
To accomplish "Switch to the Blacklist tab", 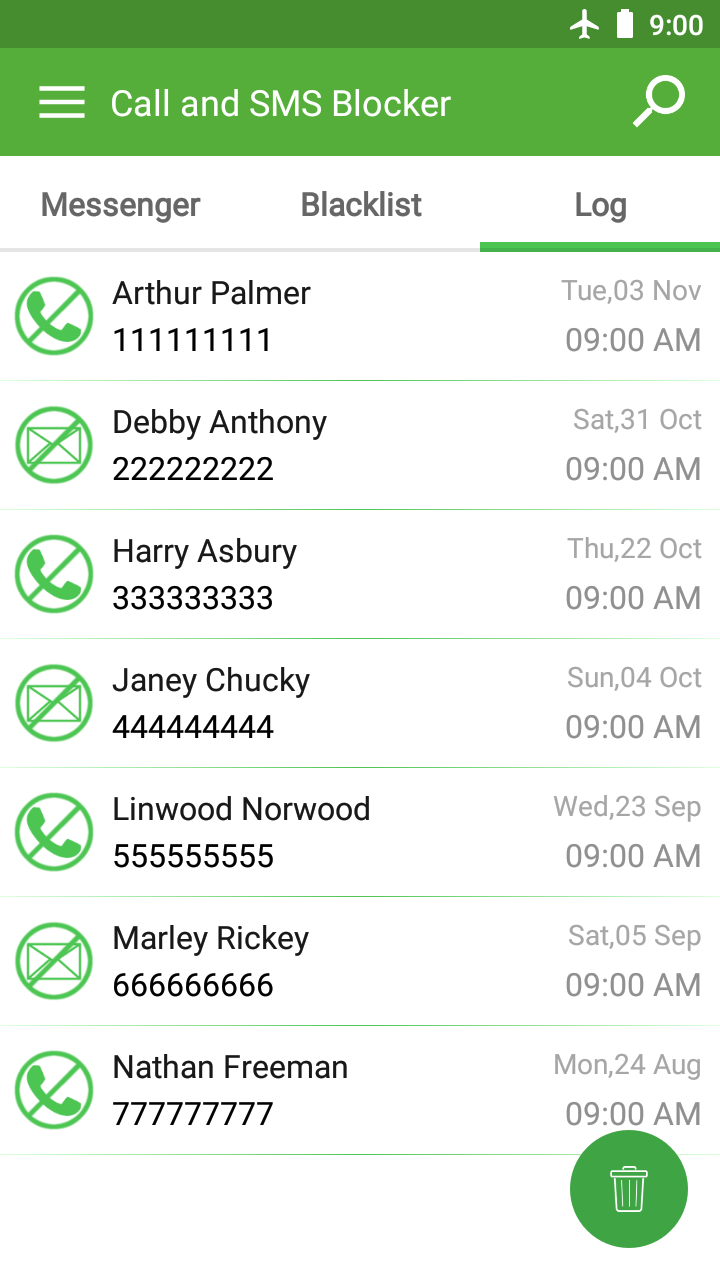I will pyautogui.click(x=361, y=205).
